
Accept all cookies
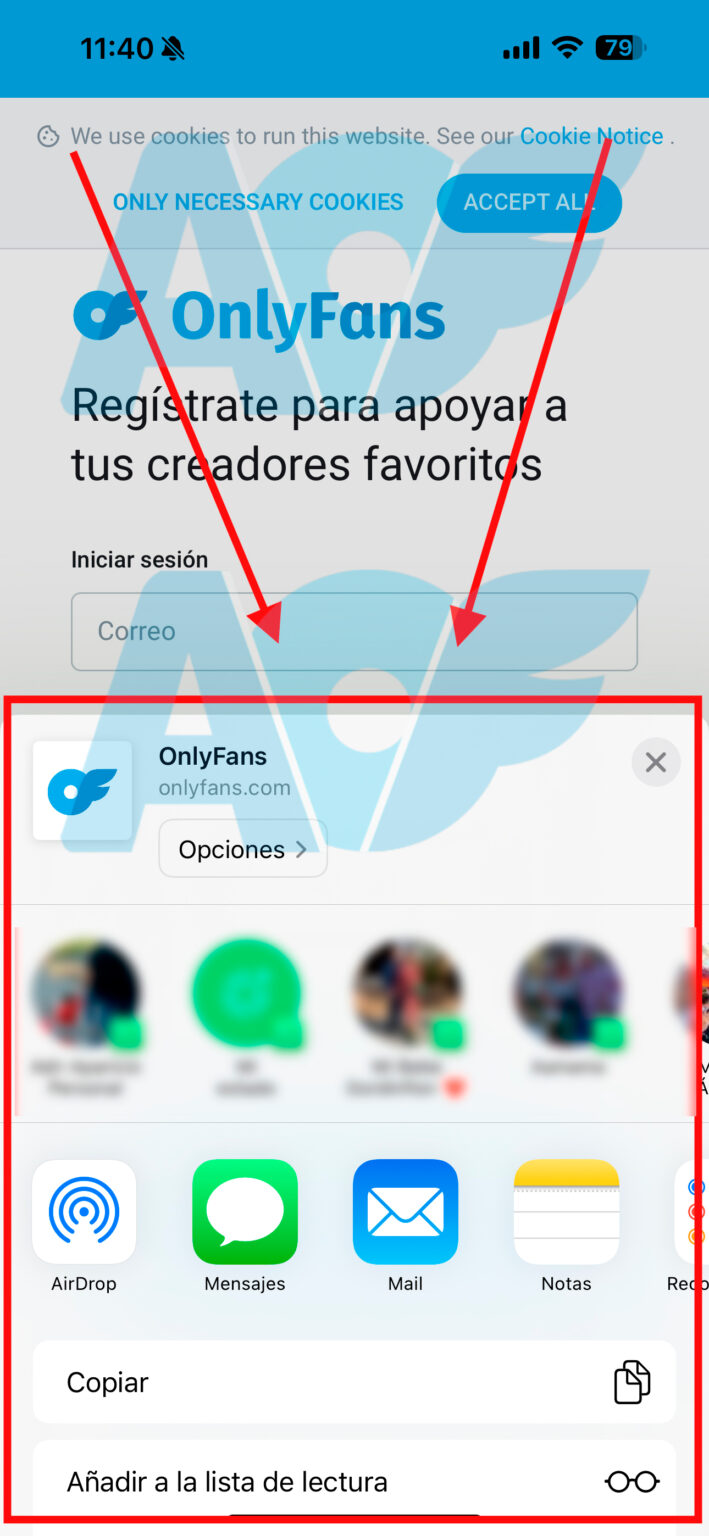(x=529, y=202)
